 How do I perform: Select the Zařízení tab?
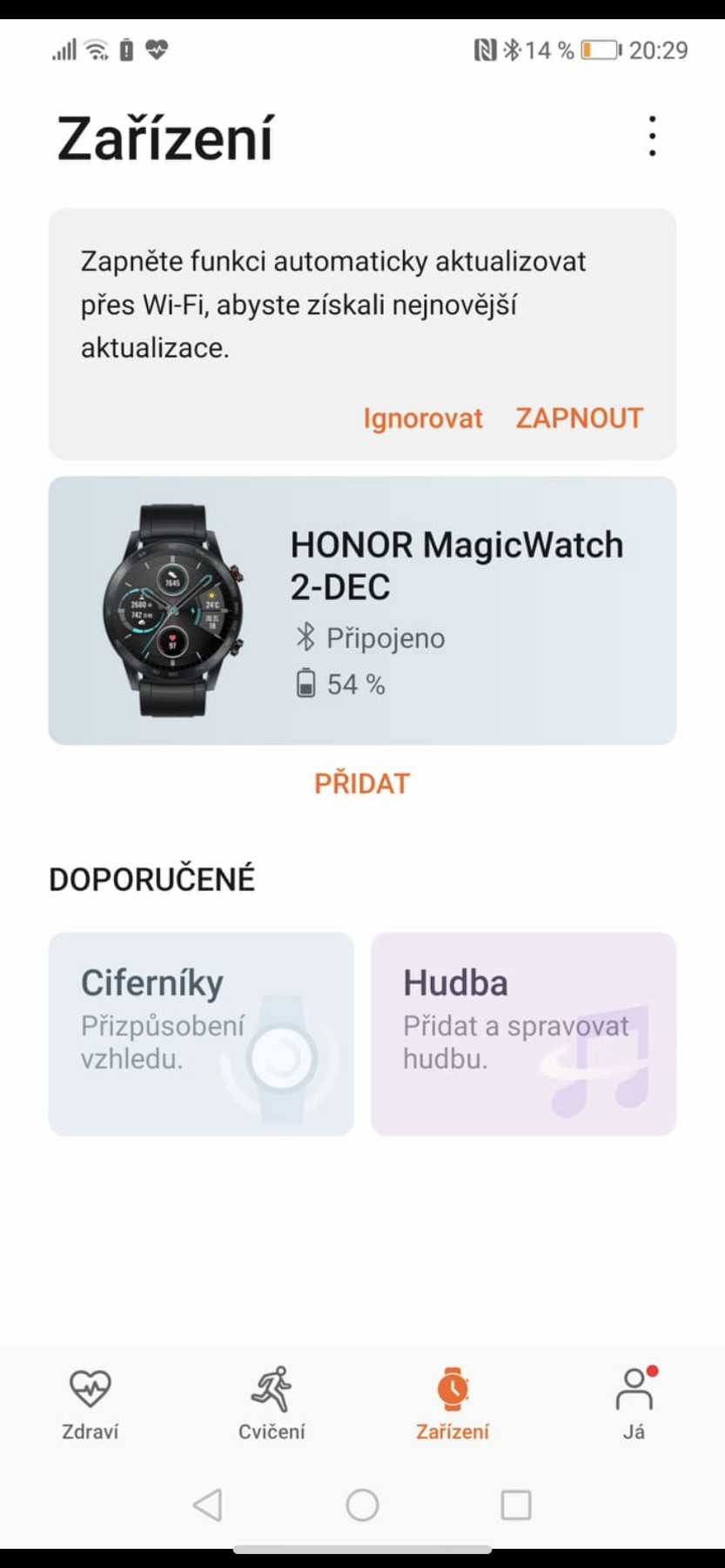453,1403
